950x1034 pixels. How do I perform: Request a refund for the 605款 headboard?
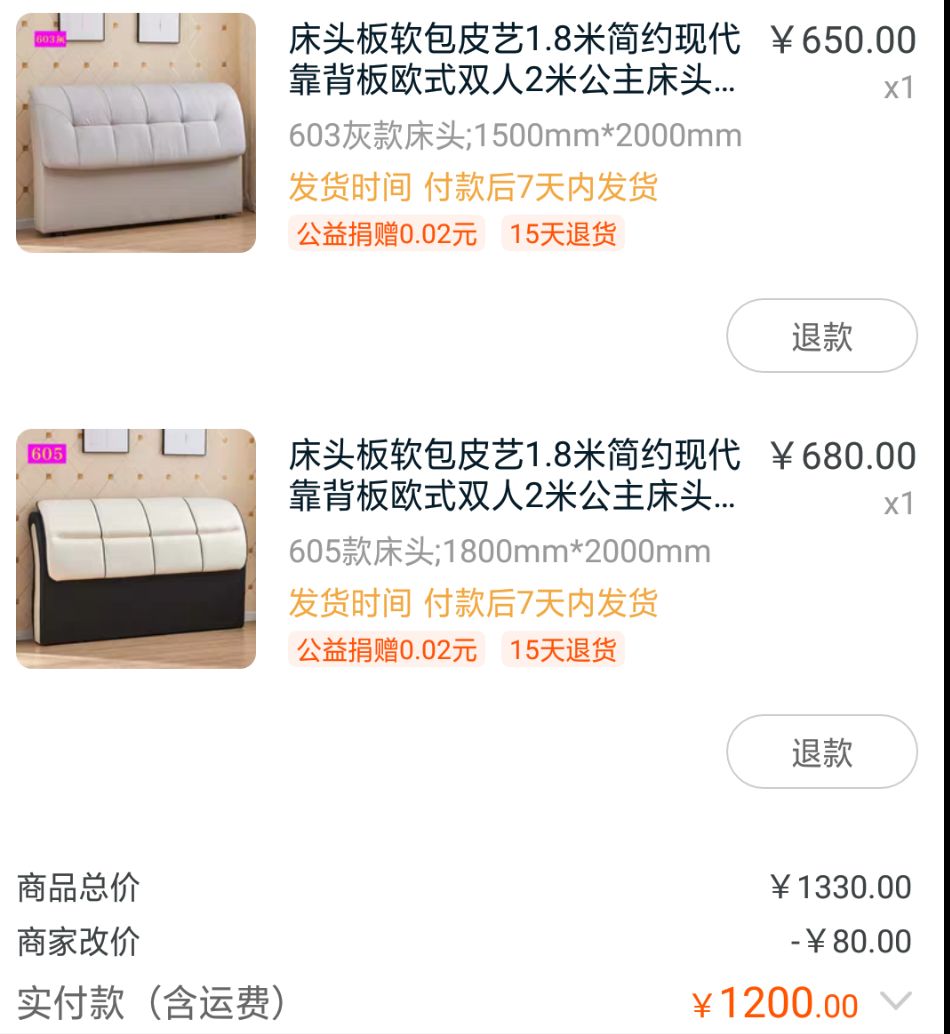822,753
